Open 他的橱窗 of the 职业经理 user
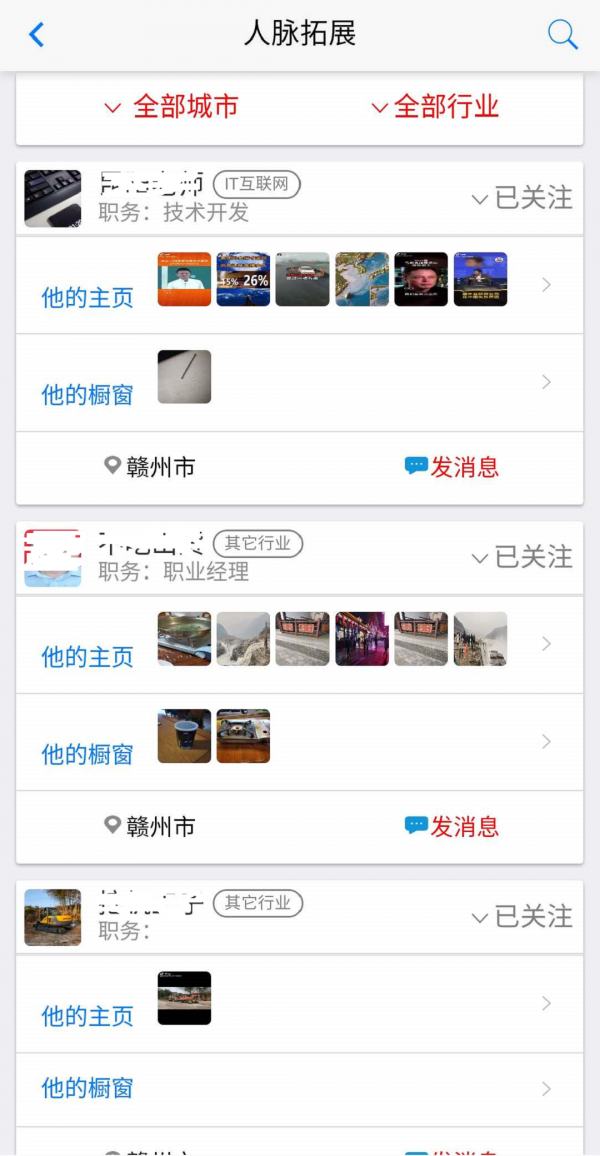Screen dimensions: 600x1156 point(87,754)
